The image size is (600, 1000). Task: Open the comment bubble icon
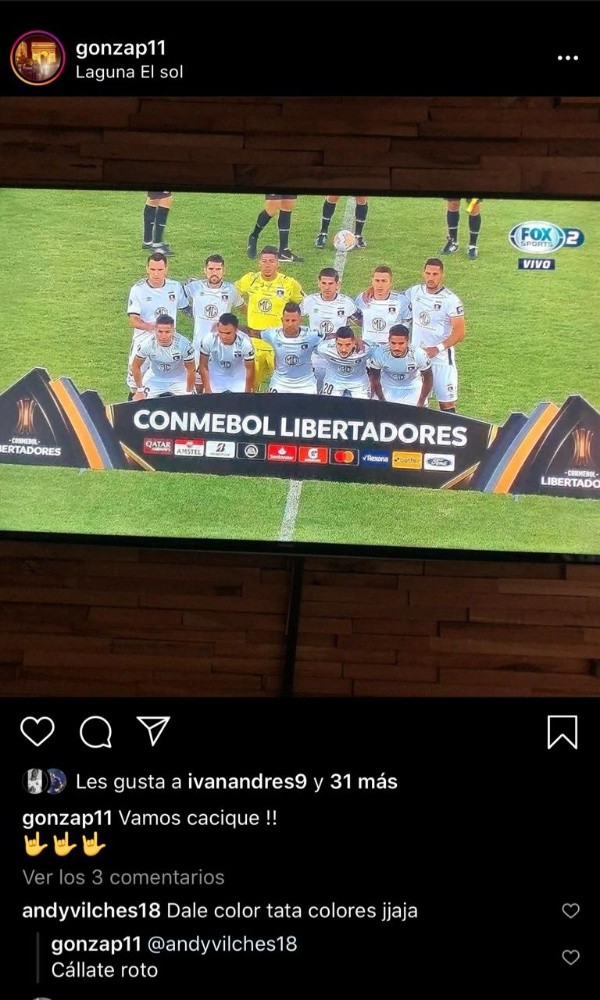pyautogui.click(x=96, y=733)
